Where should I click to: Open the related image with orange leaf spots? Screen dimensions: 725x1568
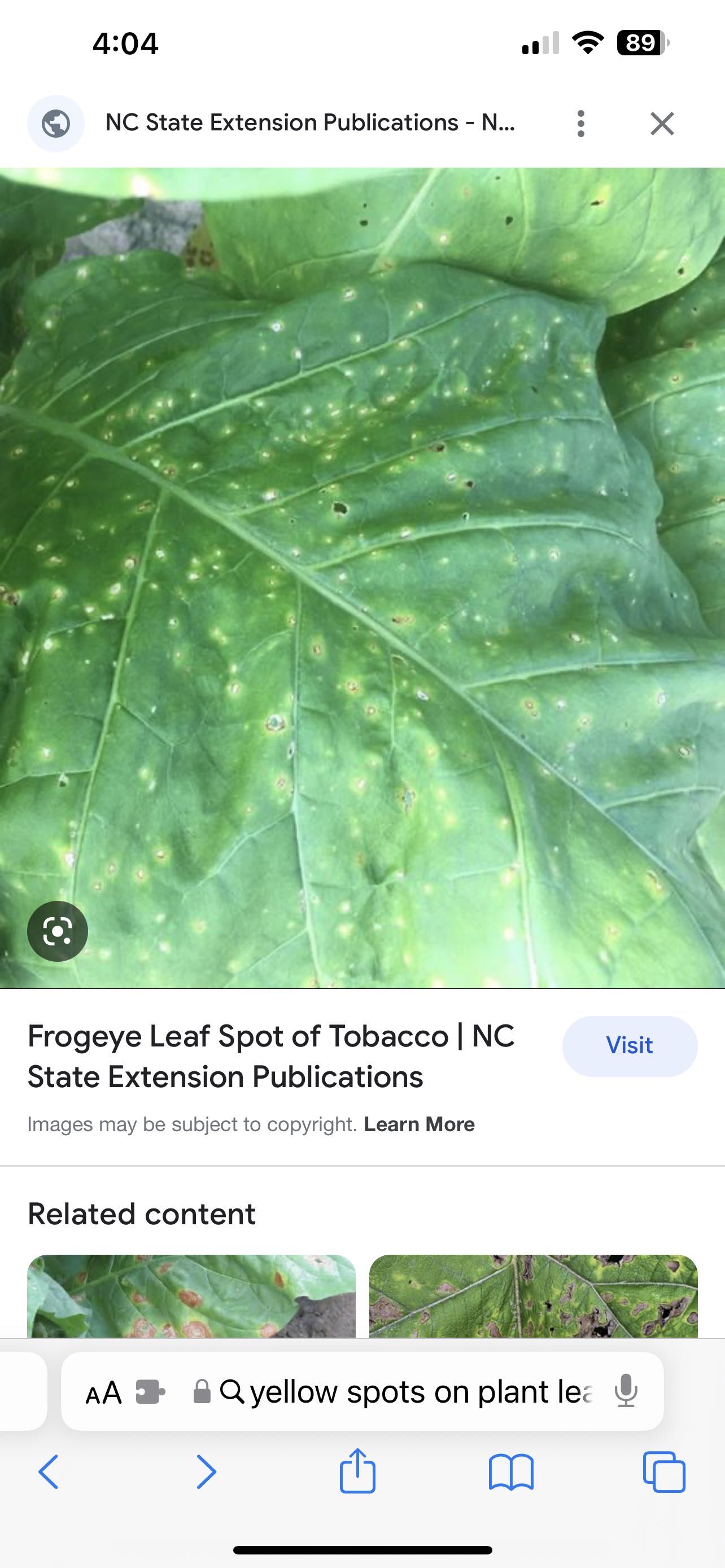tap(191, 1295)
